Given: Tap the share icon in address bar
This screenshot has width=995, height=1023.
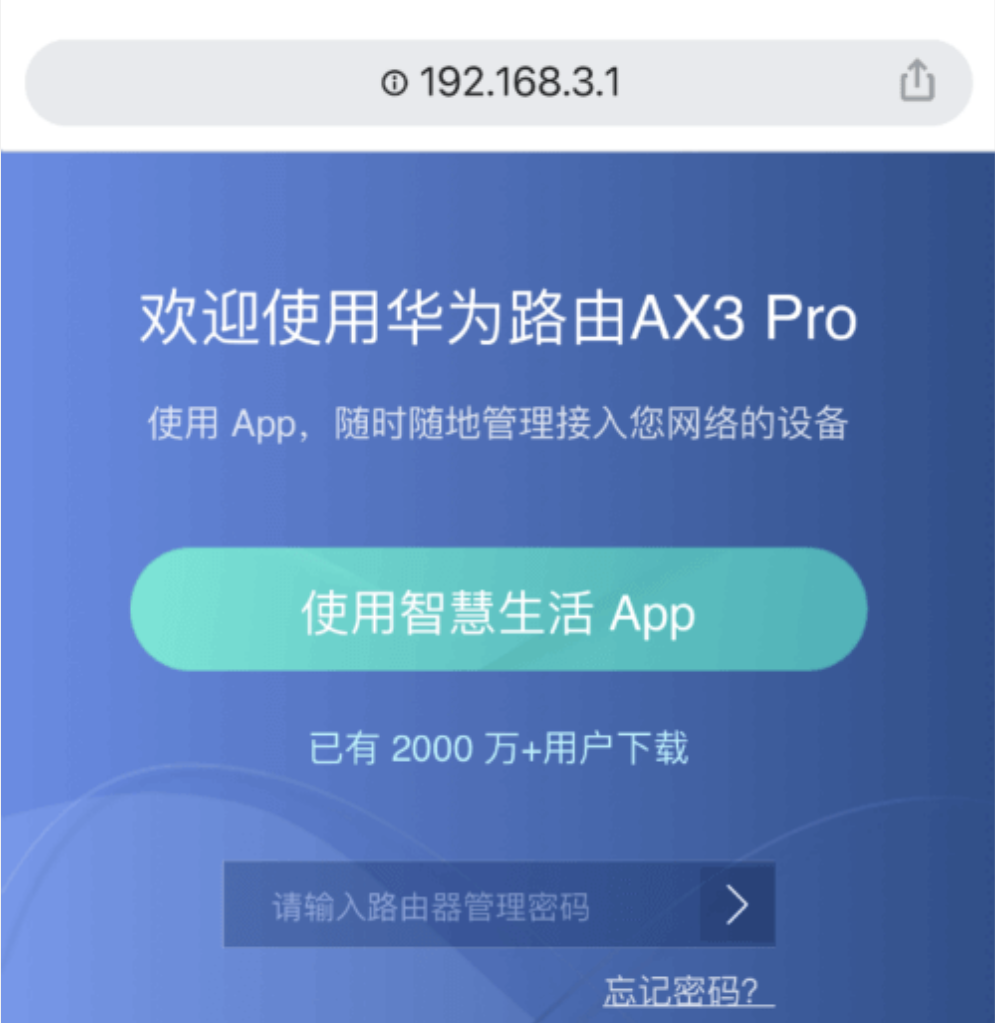Looking at the screenshot, I should tap(916, 82).
